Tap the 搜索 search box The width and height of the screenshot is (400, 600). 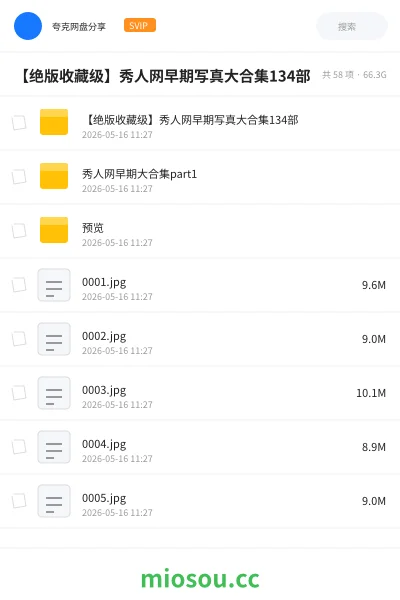[x=352, y=26]
